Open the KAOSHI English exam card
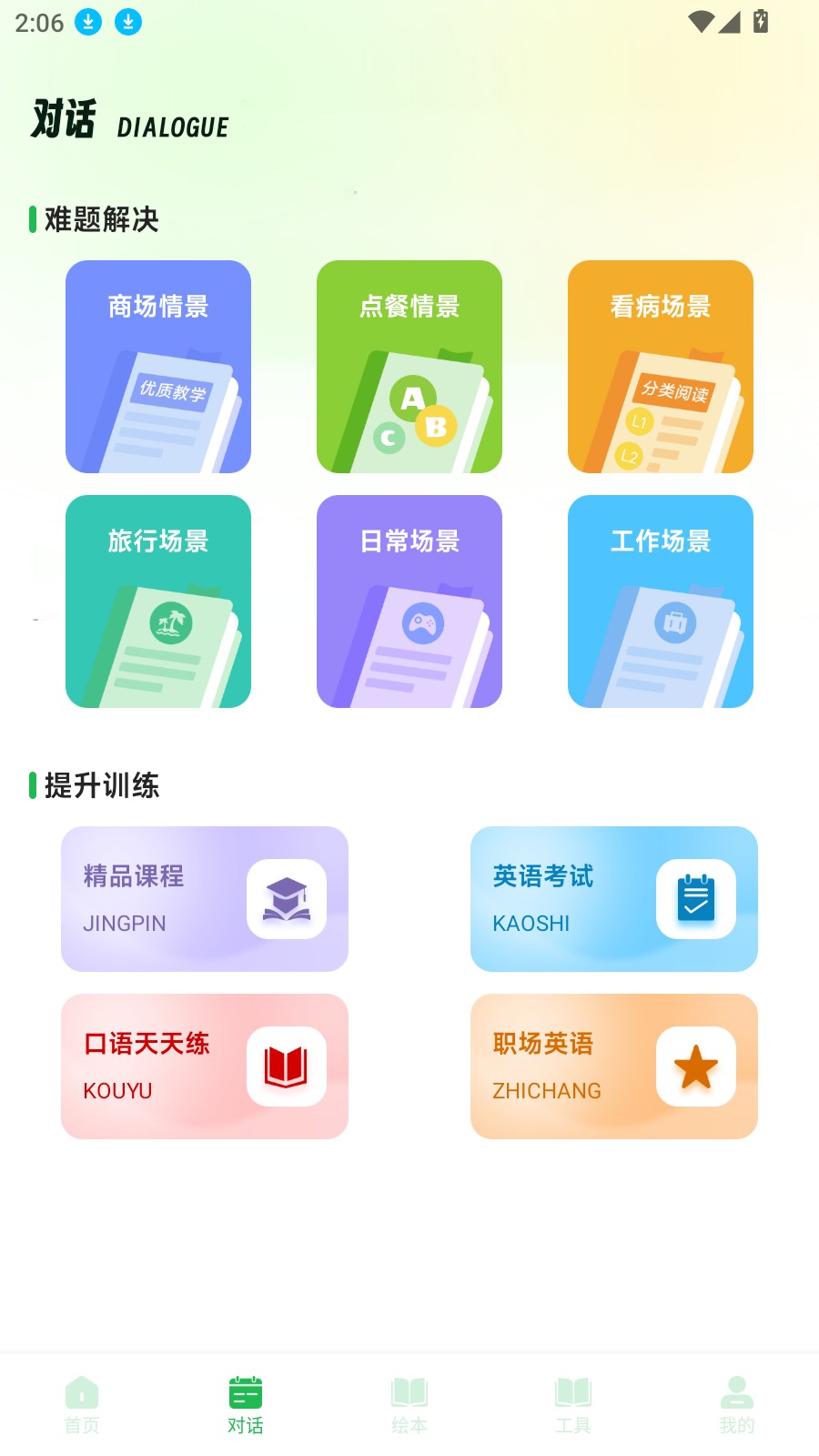 pyautogui.click(x=614, y=899)
